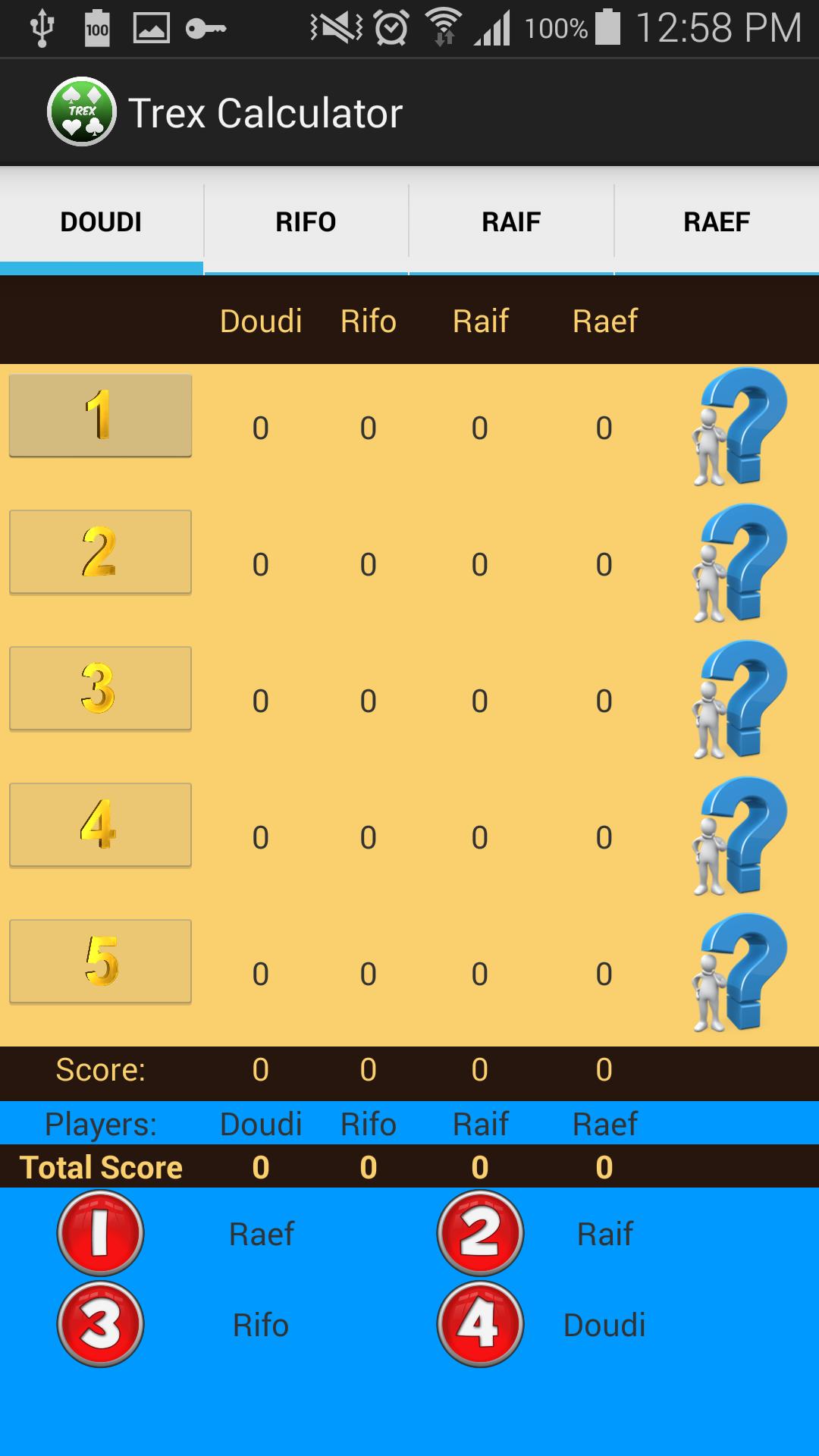This screenshot has height=1456, width=819.
Task: Open the Raef column header
Action: [x=604, y=322]
